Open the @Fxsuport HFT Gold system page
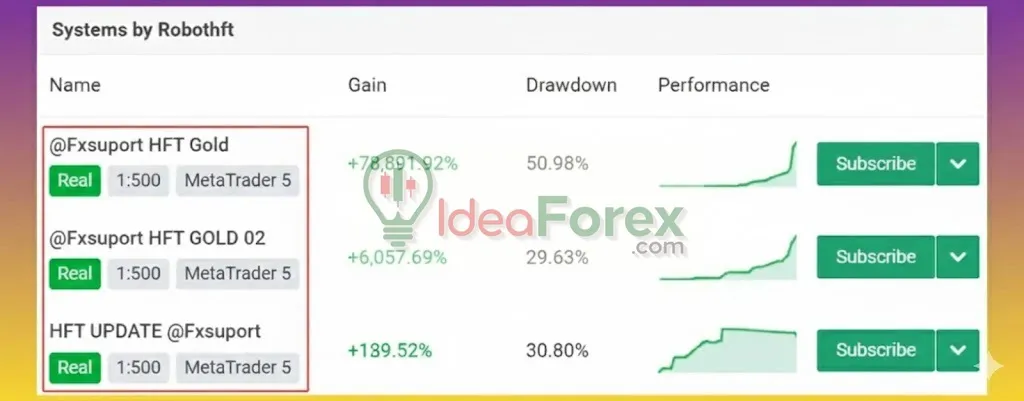1024x401 pixels. [139, 145]
